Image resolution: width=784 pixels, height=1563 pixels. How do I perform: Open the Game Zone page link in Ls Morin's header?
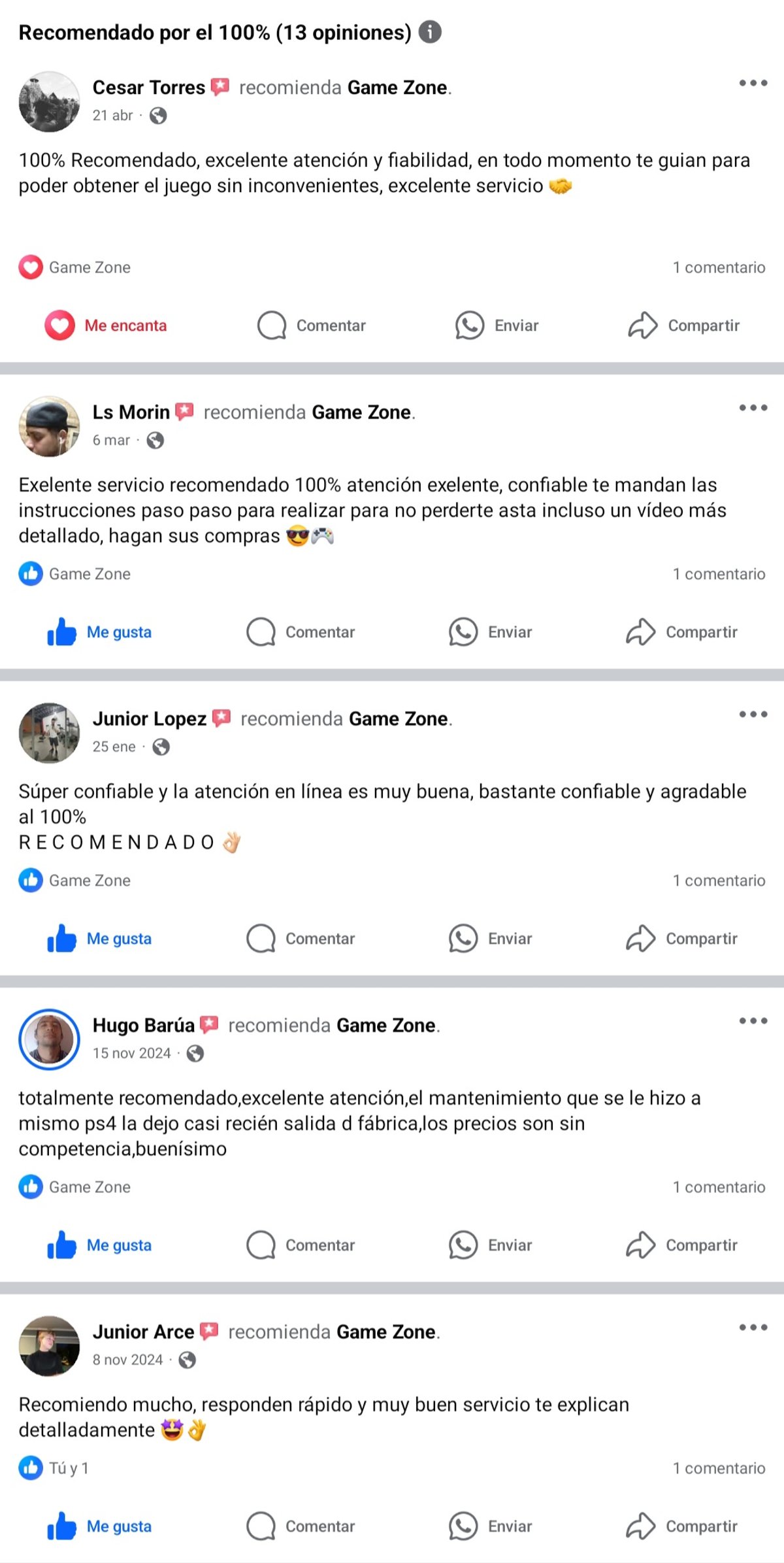click(x=360, y=412)
